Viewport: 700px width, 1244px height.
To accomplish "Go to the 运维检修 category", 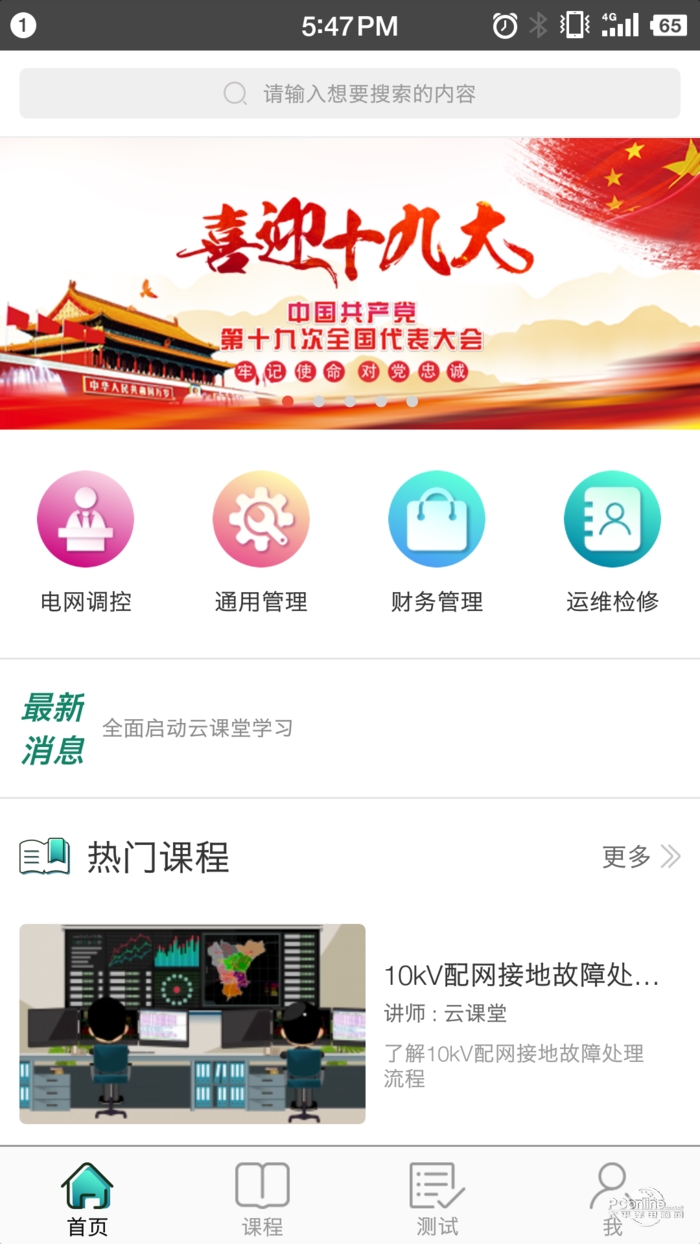I will click(x=612, y=542).
